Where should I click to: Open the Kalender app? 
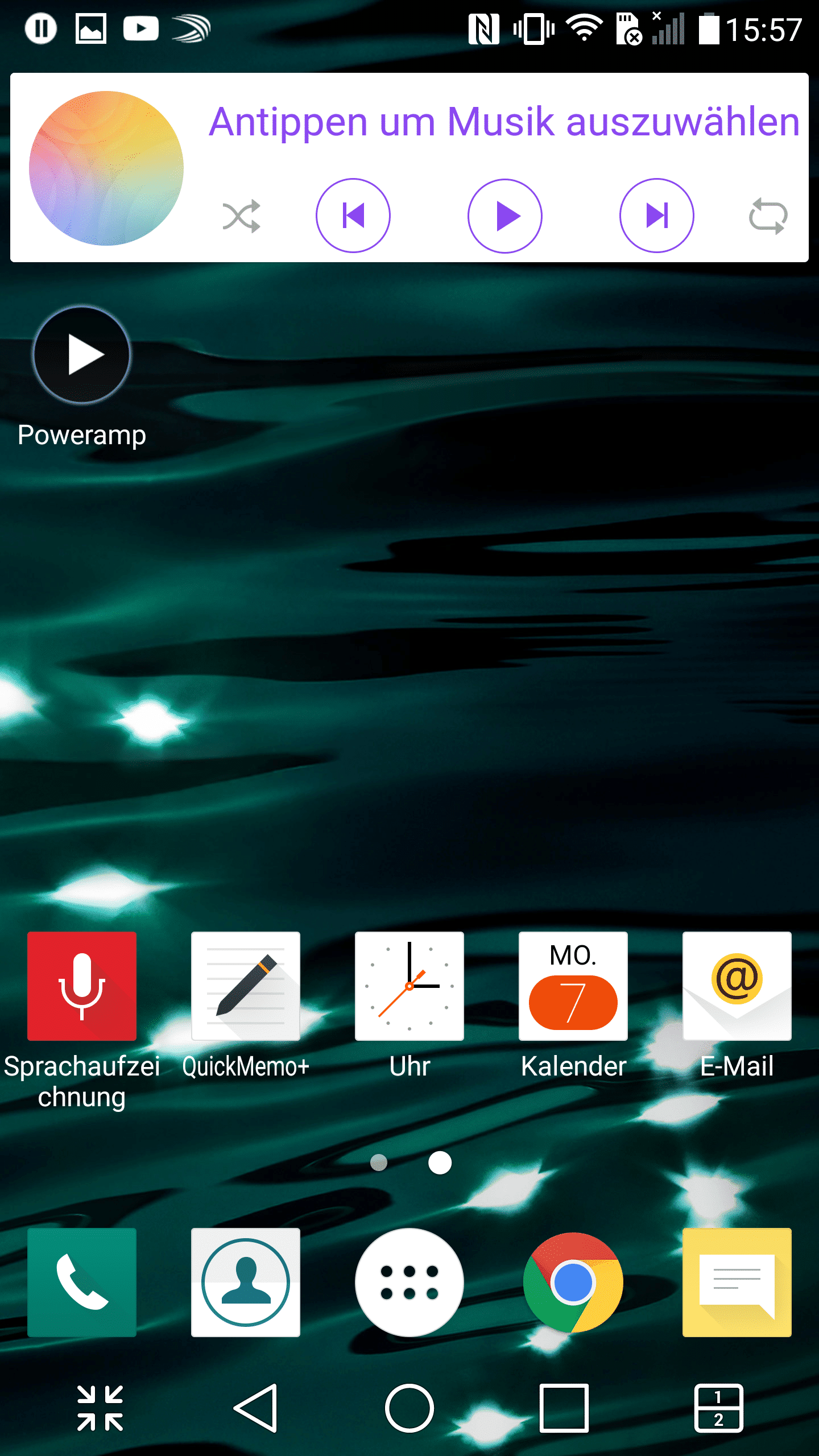click(573, 986)
